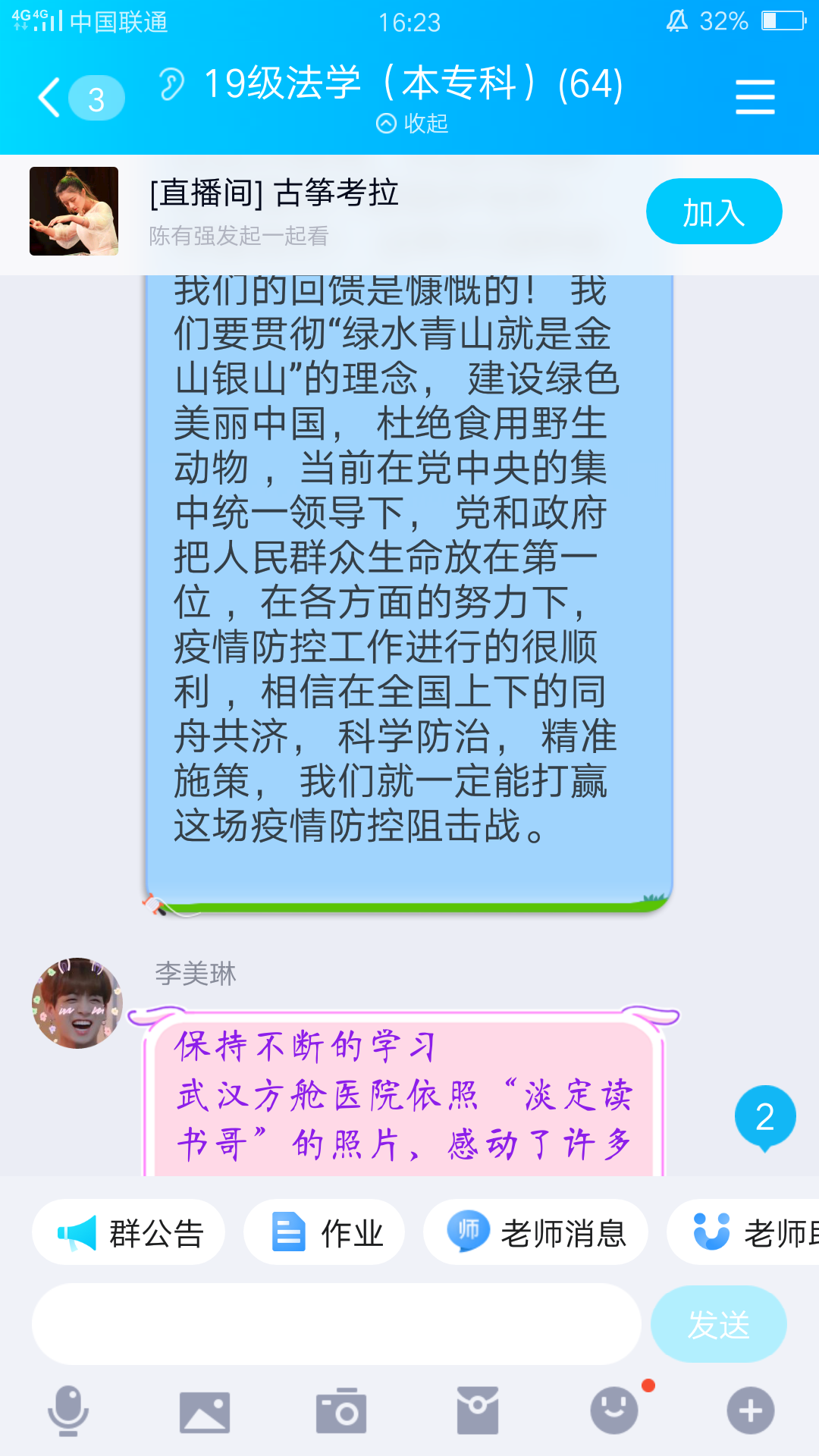Image resolution: width=819 pixels, height=1456 pixels.
Task: Send the message with 发送
Action: click(718, 1324)
